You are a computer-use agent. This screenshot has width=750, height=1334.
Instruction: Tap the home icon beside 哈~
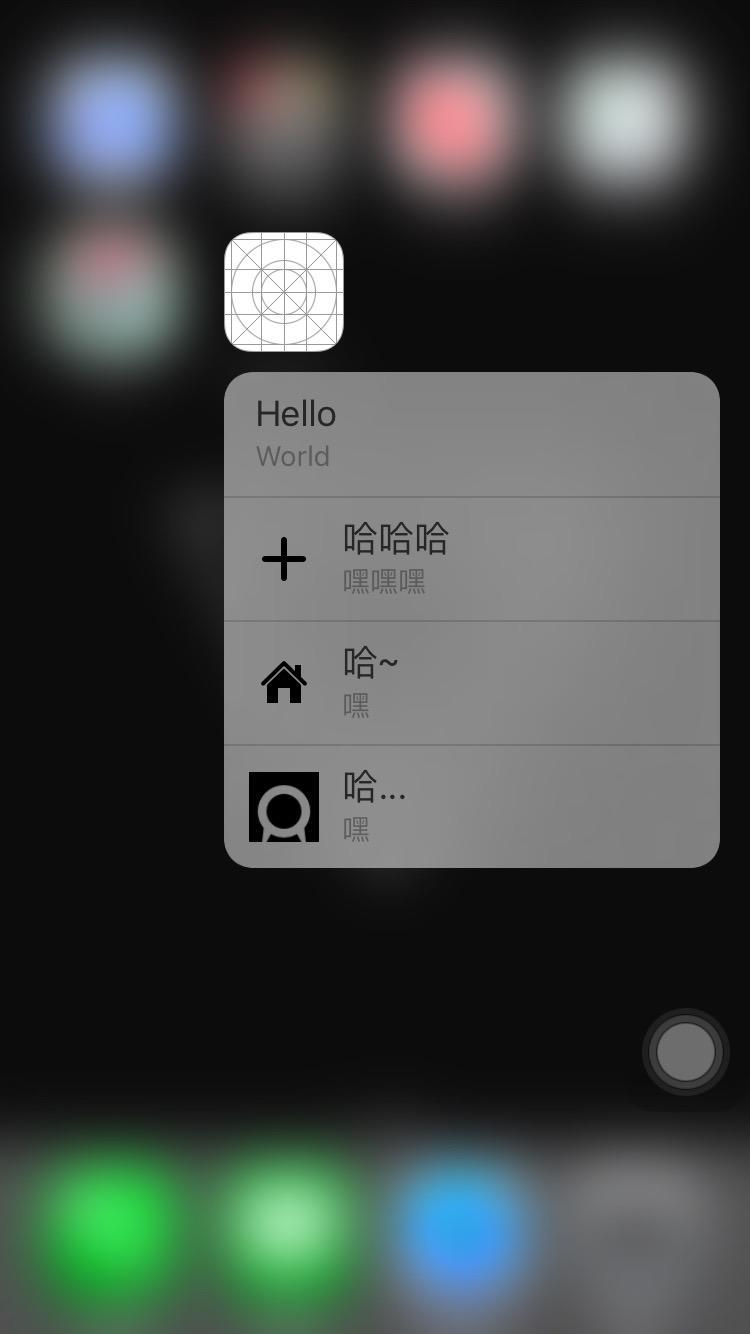pos(283,682)
